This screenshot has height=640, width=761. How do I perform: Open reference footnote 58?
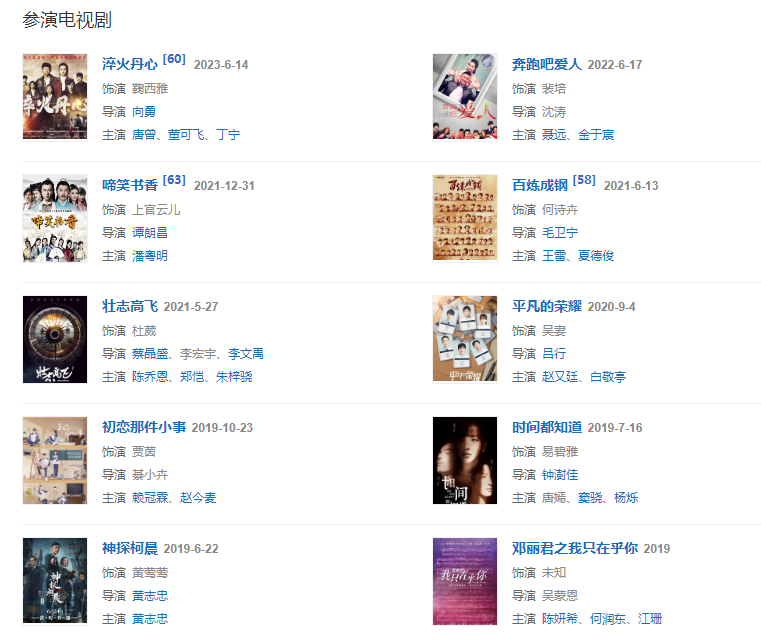584,180
